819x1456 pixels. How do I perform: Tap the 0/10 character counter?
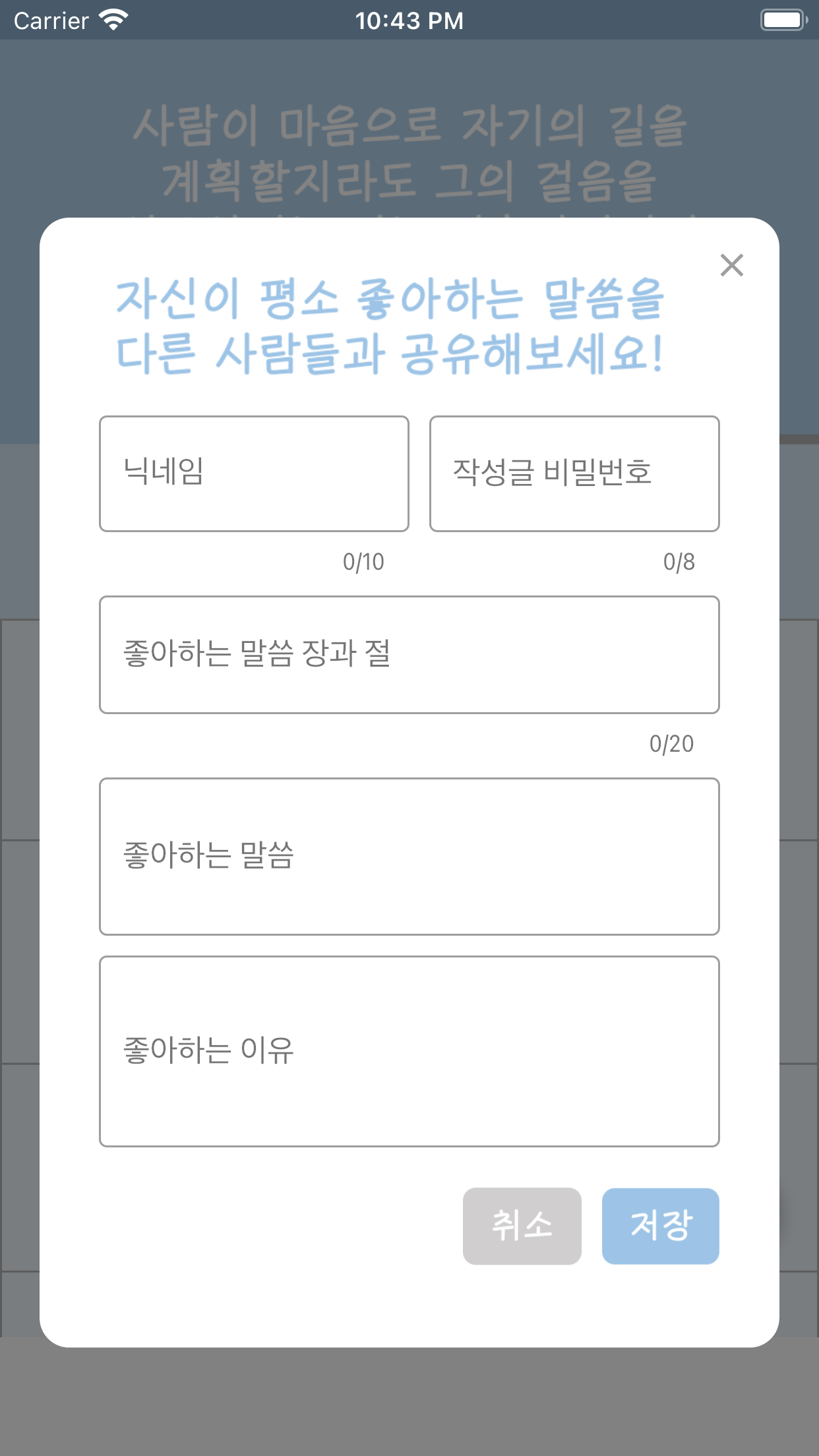pos(363,562)
